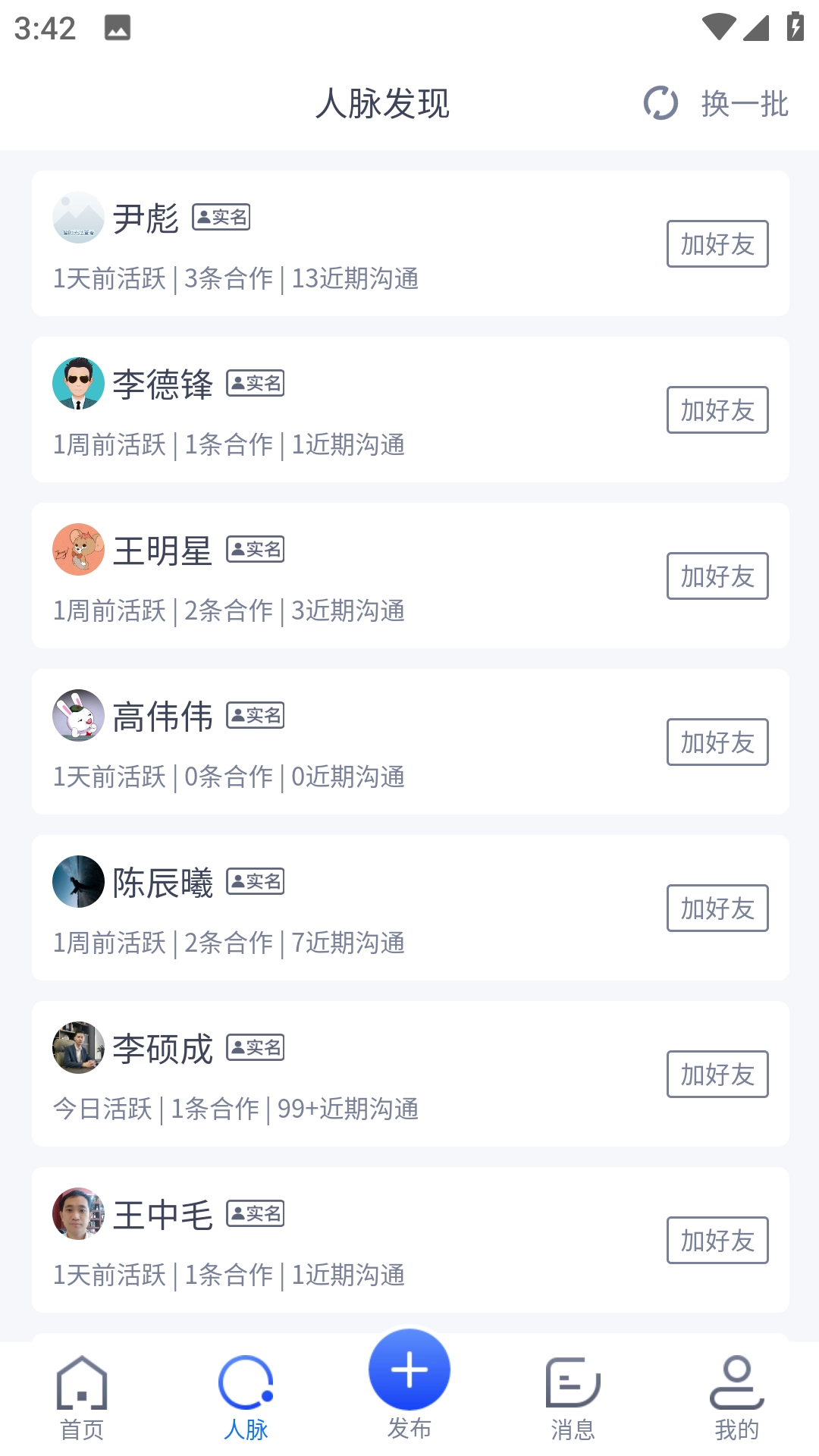Tap the refresh icon next to 换一批

tap(659, 105)
